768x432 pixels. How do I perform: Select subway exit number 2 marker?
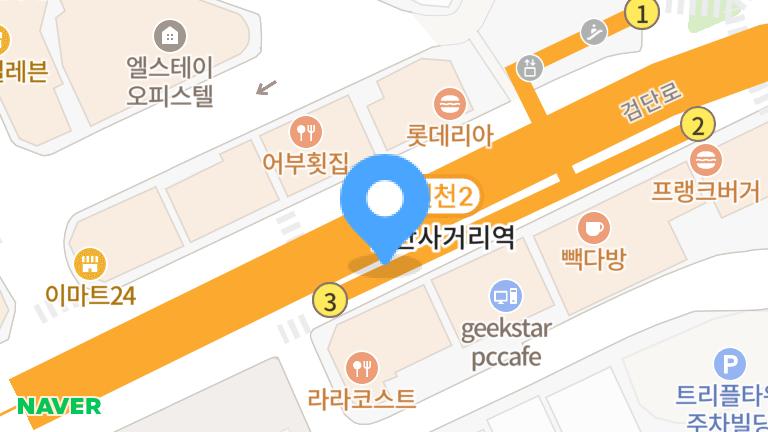pos(697,125)
